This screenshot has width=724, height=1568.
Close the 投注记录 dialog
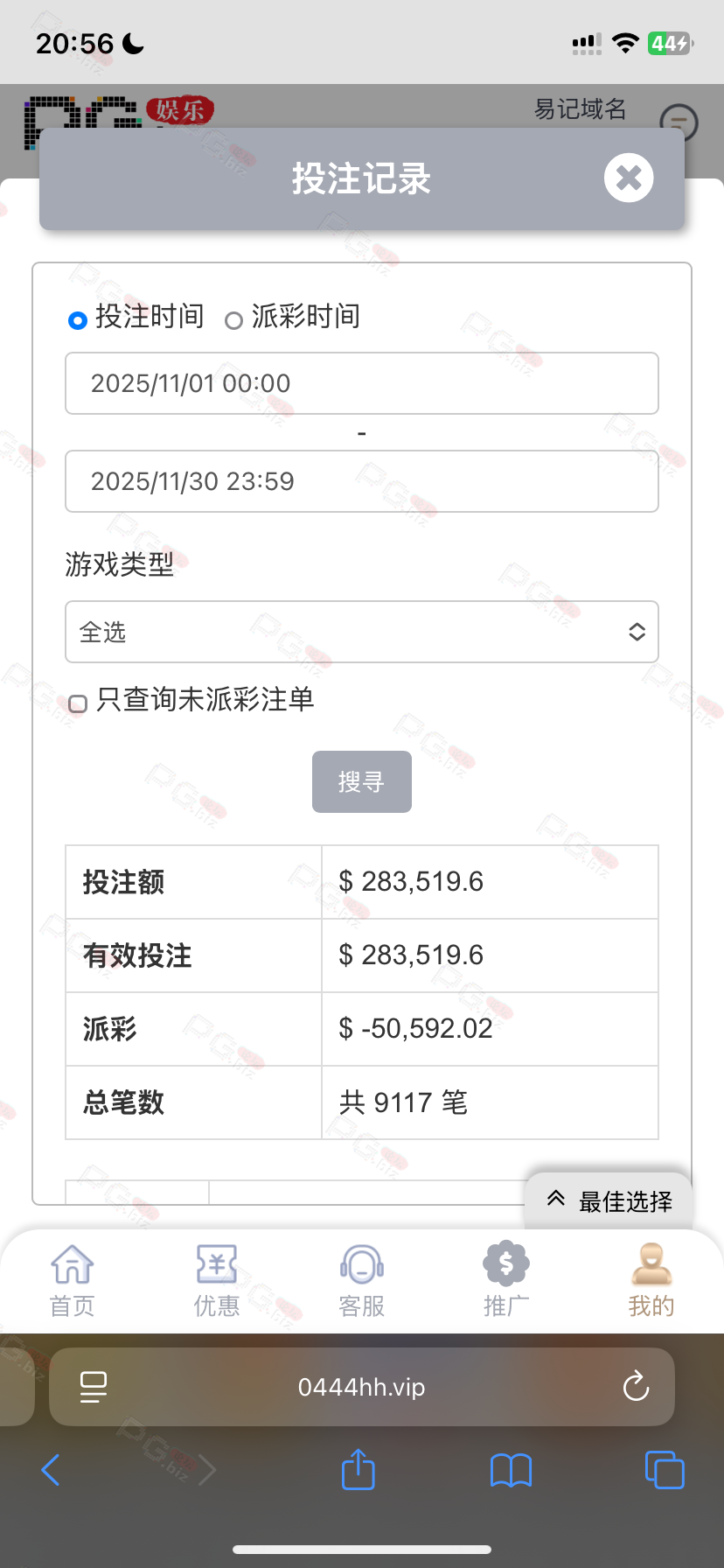coord(629,178)
